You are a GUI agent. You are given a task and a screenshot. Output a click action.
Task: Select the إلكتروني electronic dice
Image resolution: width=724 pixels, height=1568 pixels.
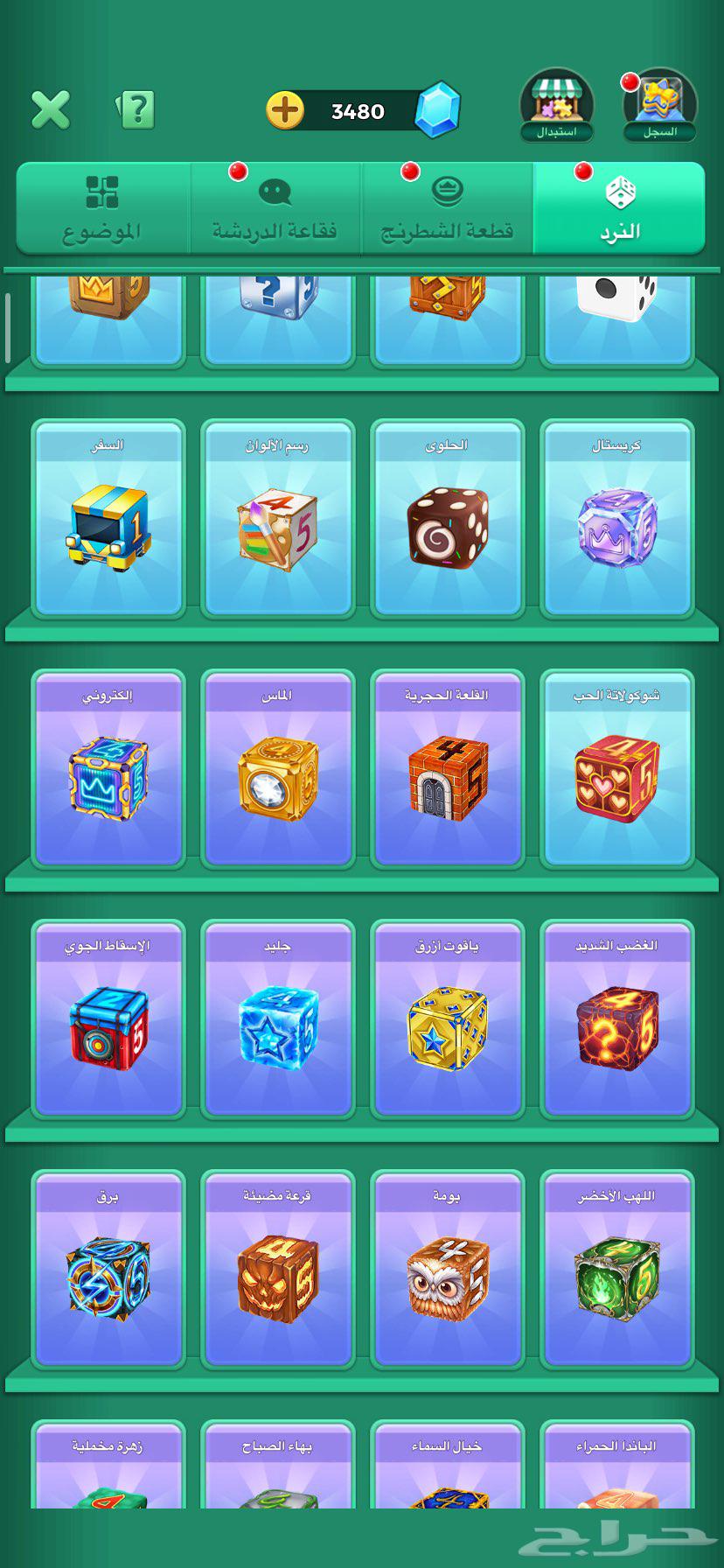[x=108, y=768]
